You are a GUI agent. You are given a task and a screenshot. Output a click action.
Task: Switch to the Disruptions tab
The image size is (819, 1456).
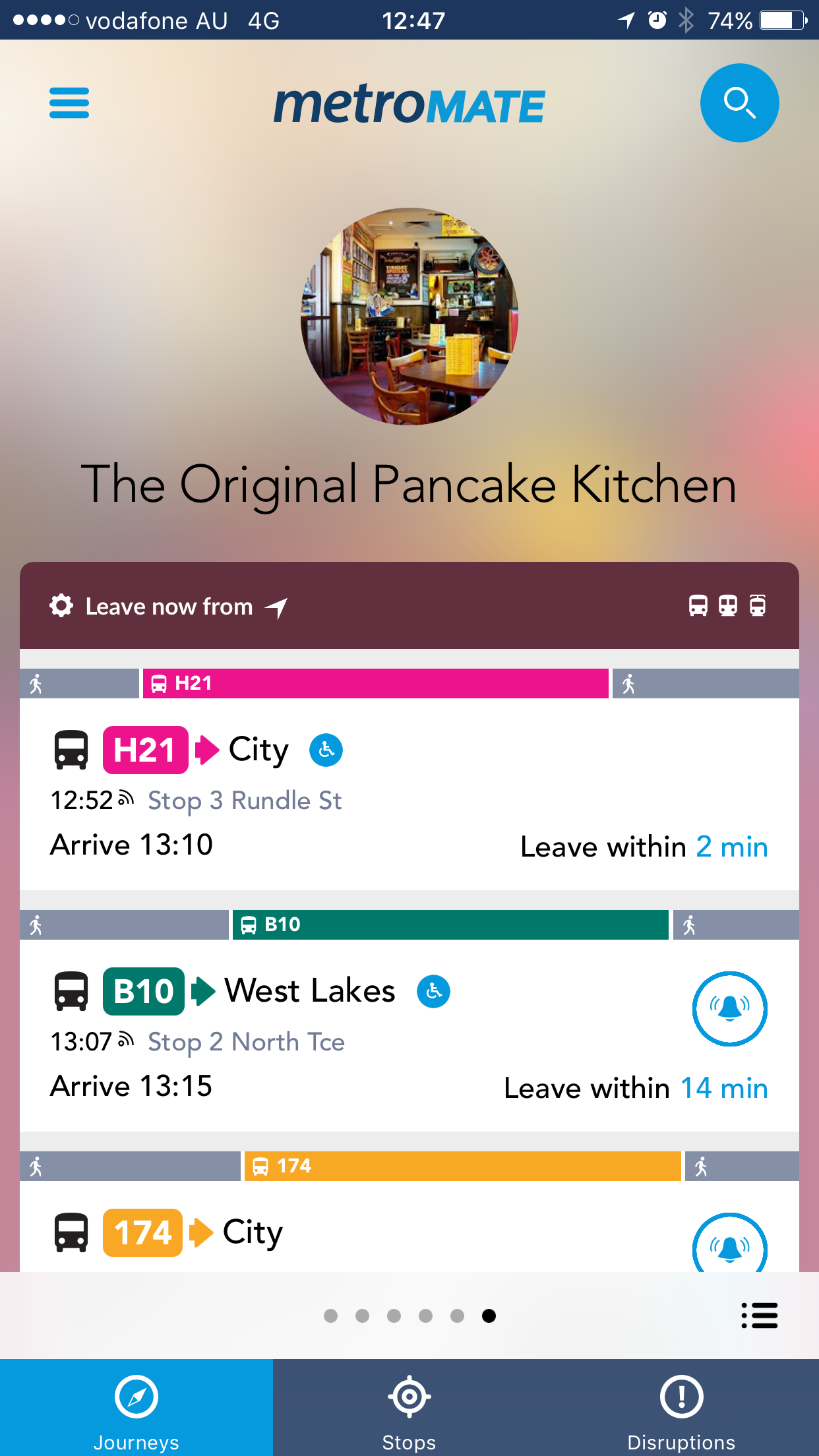pyautogui.click(x=681, y=1407)
